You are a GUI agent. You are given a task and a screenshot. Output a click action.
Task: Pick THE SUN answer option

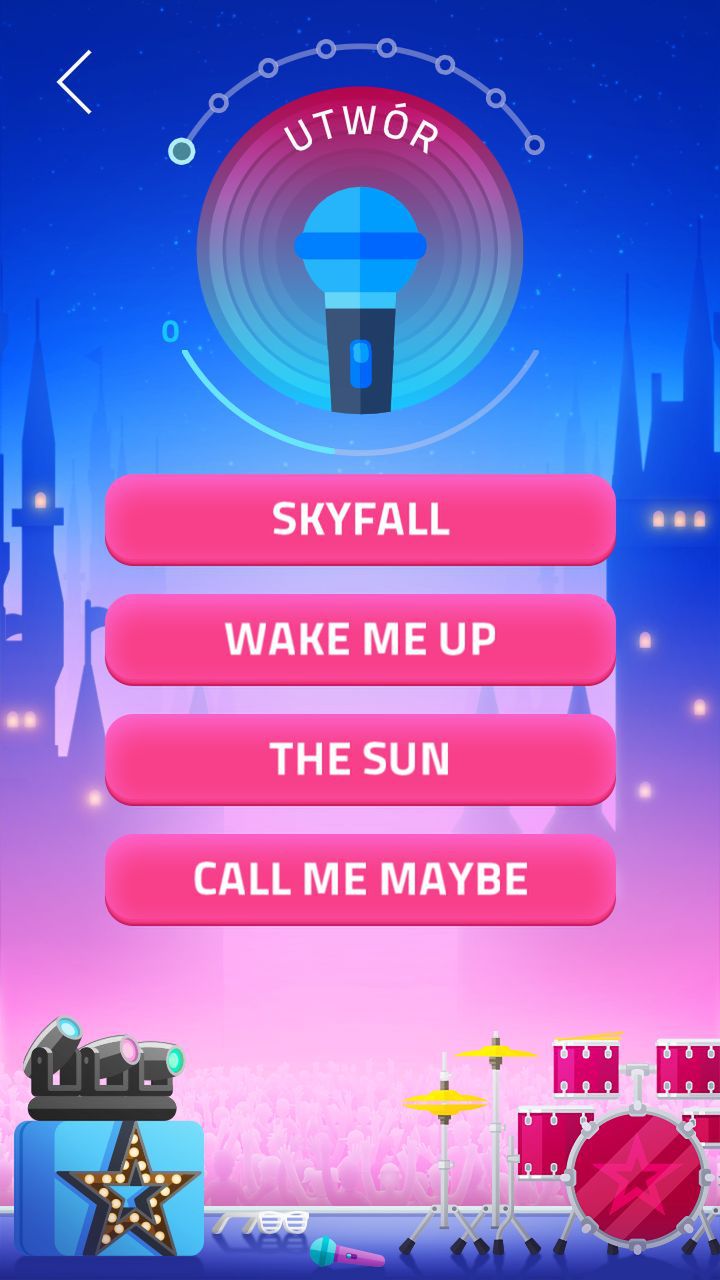360,759
